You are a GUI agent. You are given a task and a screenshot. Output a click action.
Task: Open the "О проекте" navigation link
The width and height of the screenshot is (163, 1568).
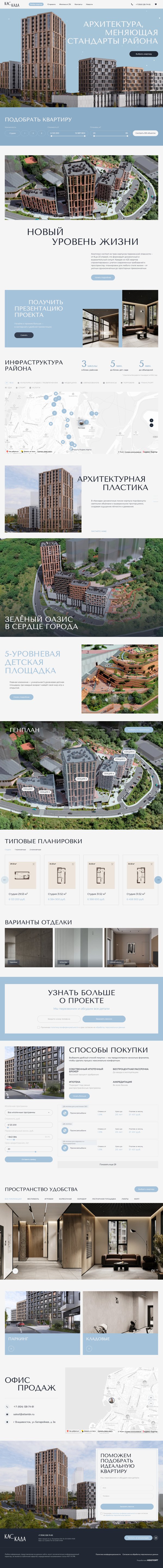51,4
